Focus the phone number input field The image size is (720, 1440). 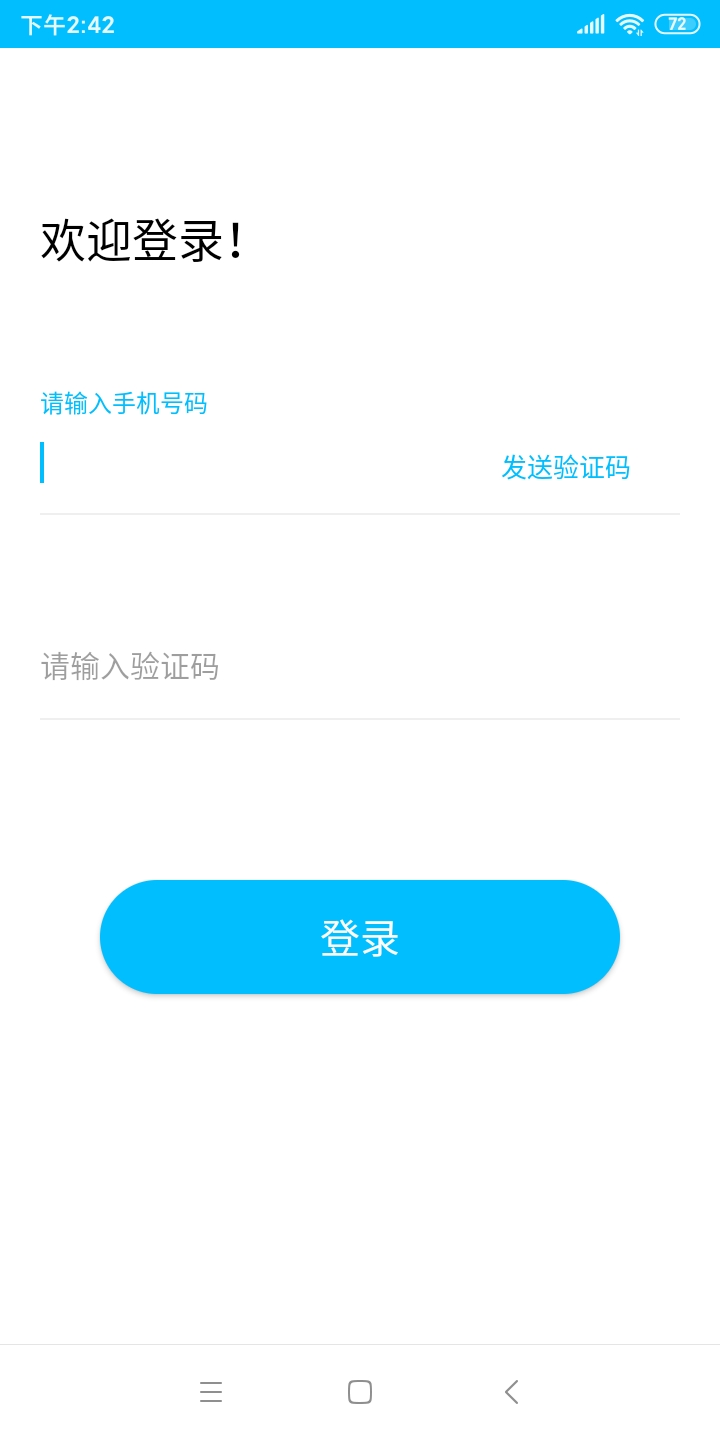260,465
